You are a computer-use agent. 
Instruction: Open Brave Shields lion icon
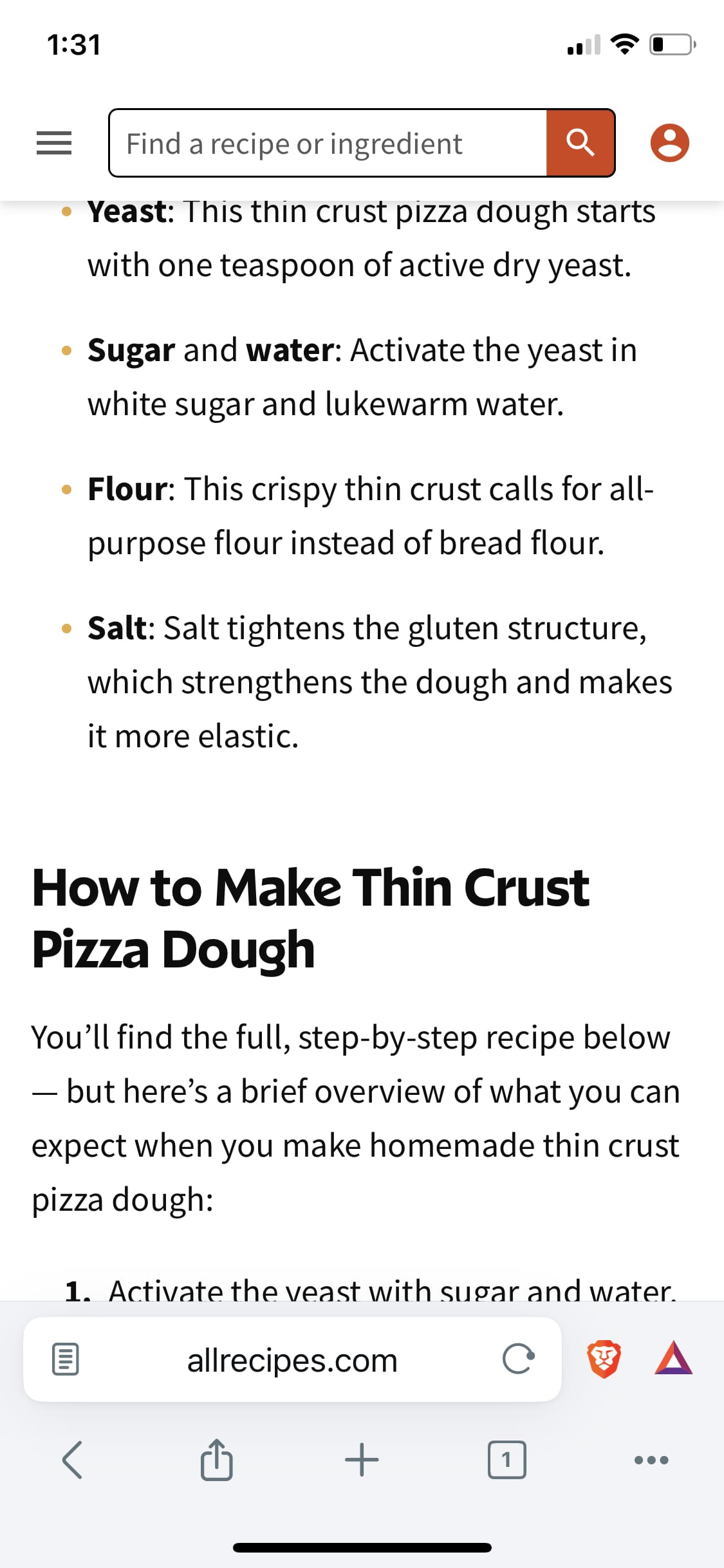604,1359
